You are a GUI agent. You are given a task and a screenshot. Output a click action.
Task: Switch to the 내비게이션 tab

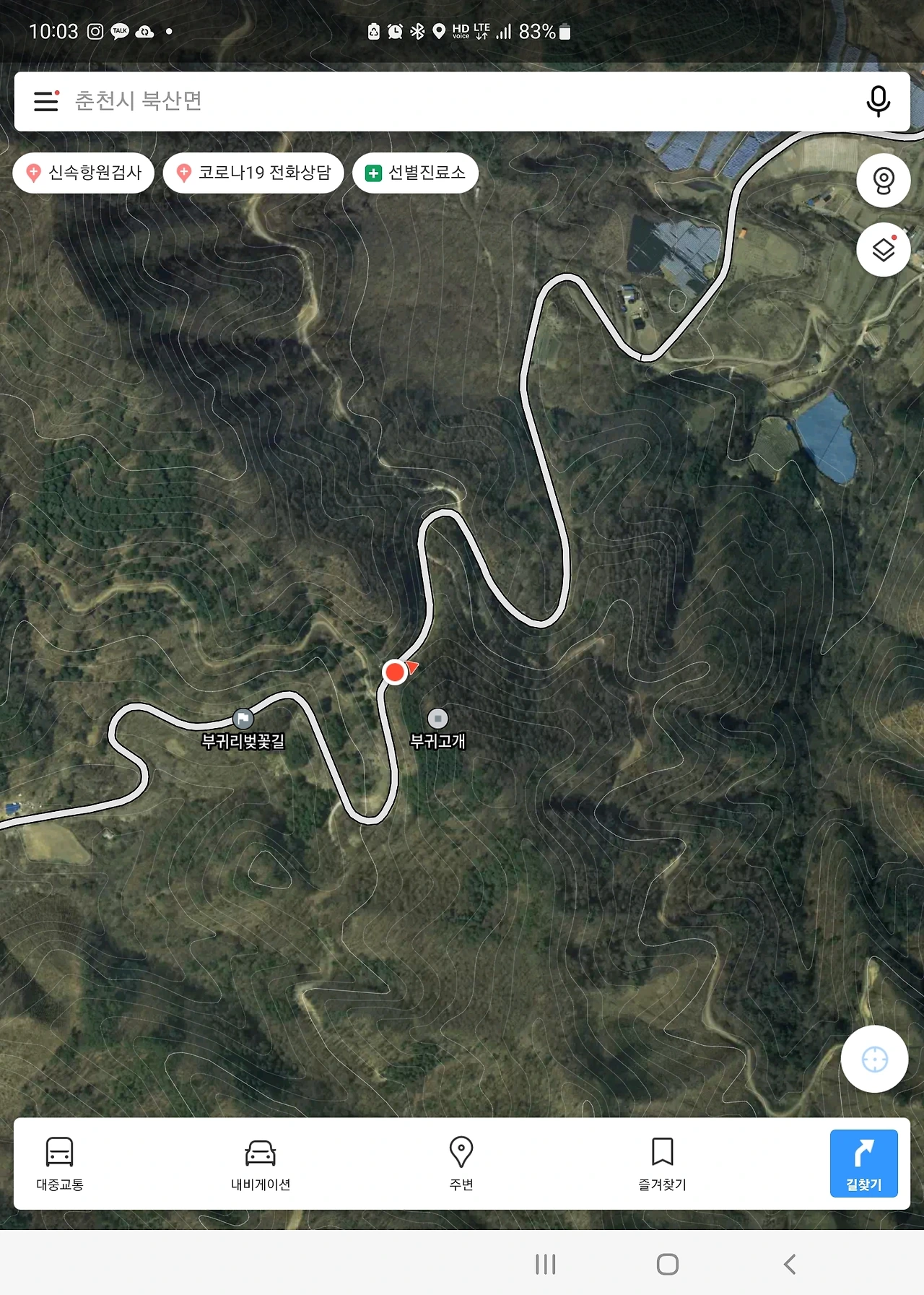coord(261,1163)
